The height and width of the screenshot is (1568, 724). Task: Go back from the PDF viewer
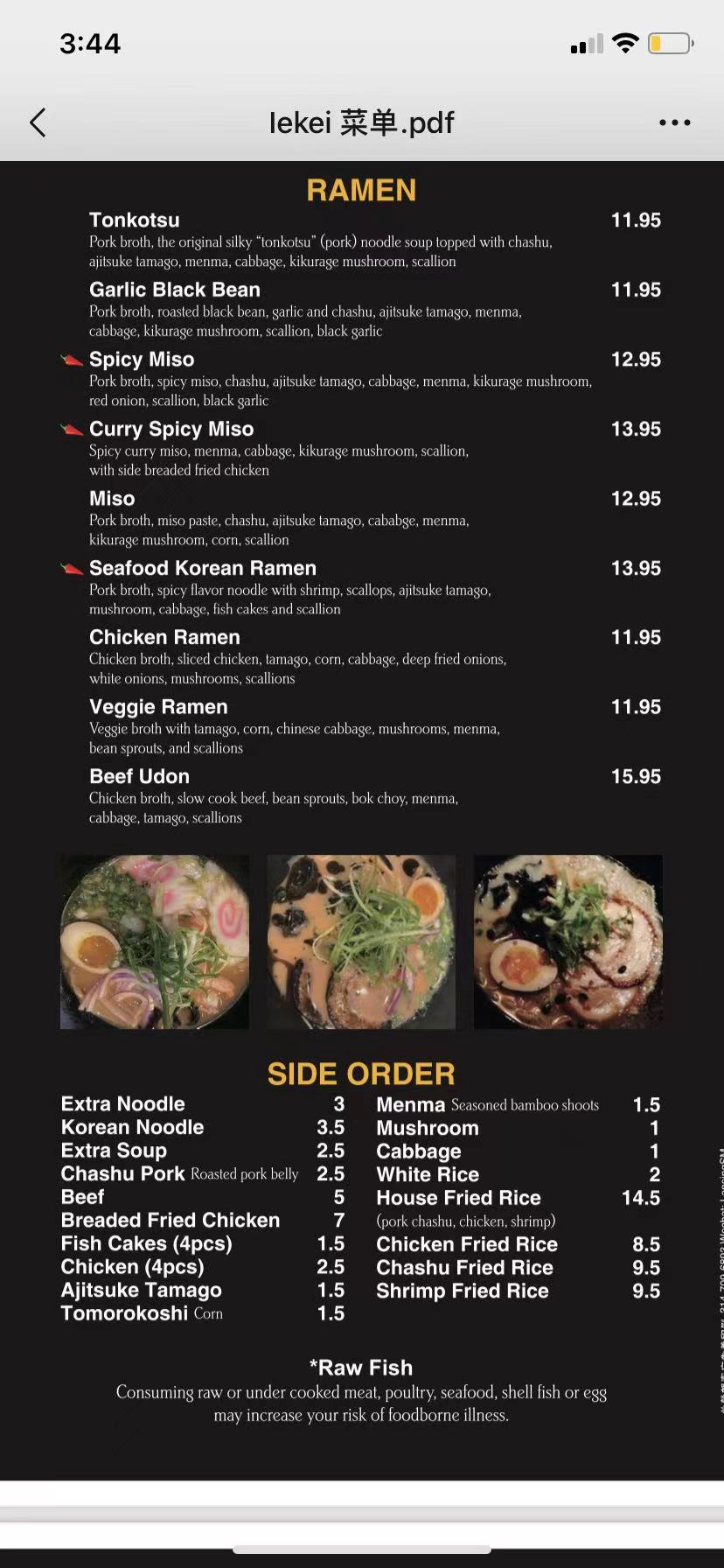coord(38,122)
